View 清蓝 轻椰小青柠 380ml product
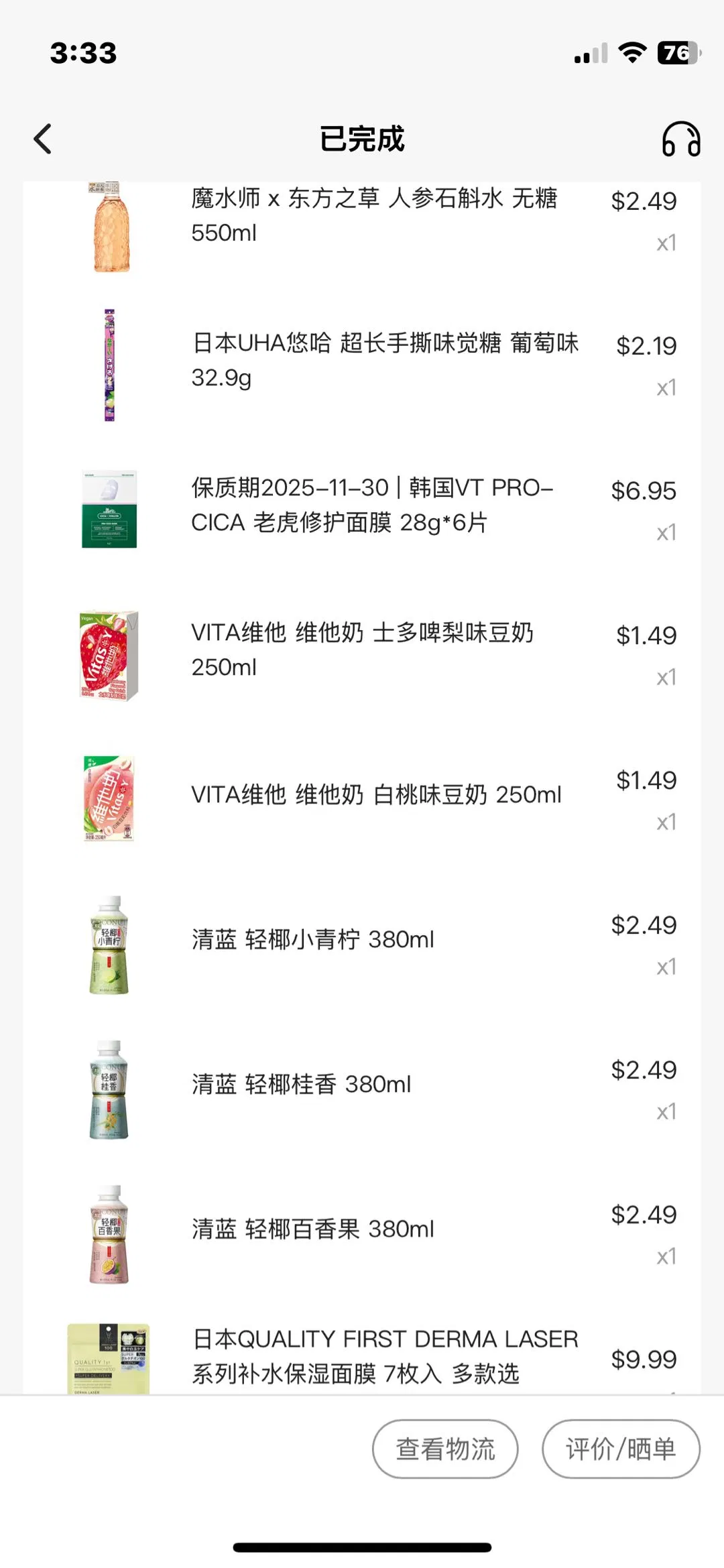This screenshot has width=724, height=1568. pos(313,940)
